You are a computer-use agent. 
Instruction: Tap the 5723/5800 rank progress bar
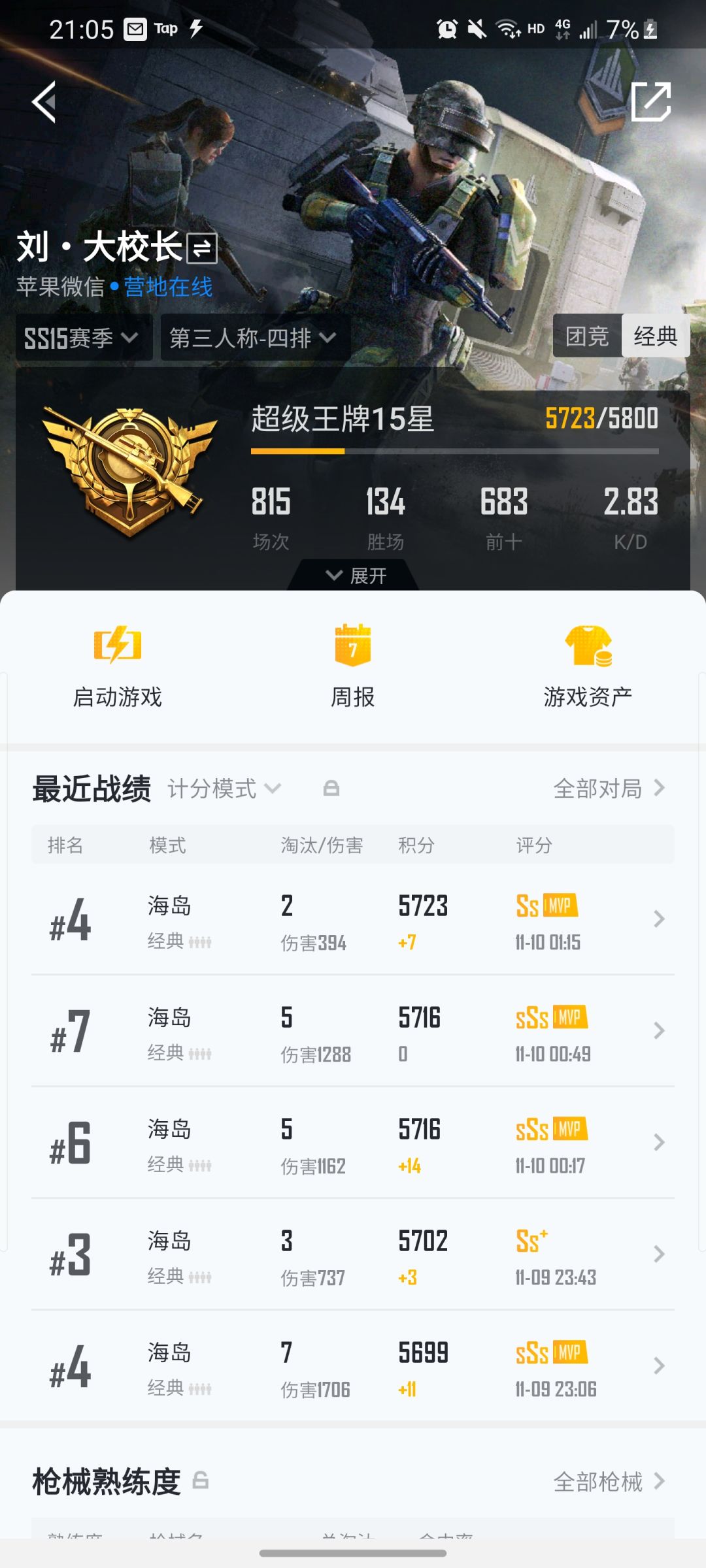point(453,449)
